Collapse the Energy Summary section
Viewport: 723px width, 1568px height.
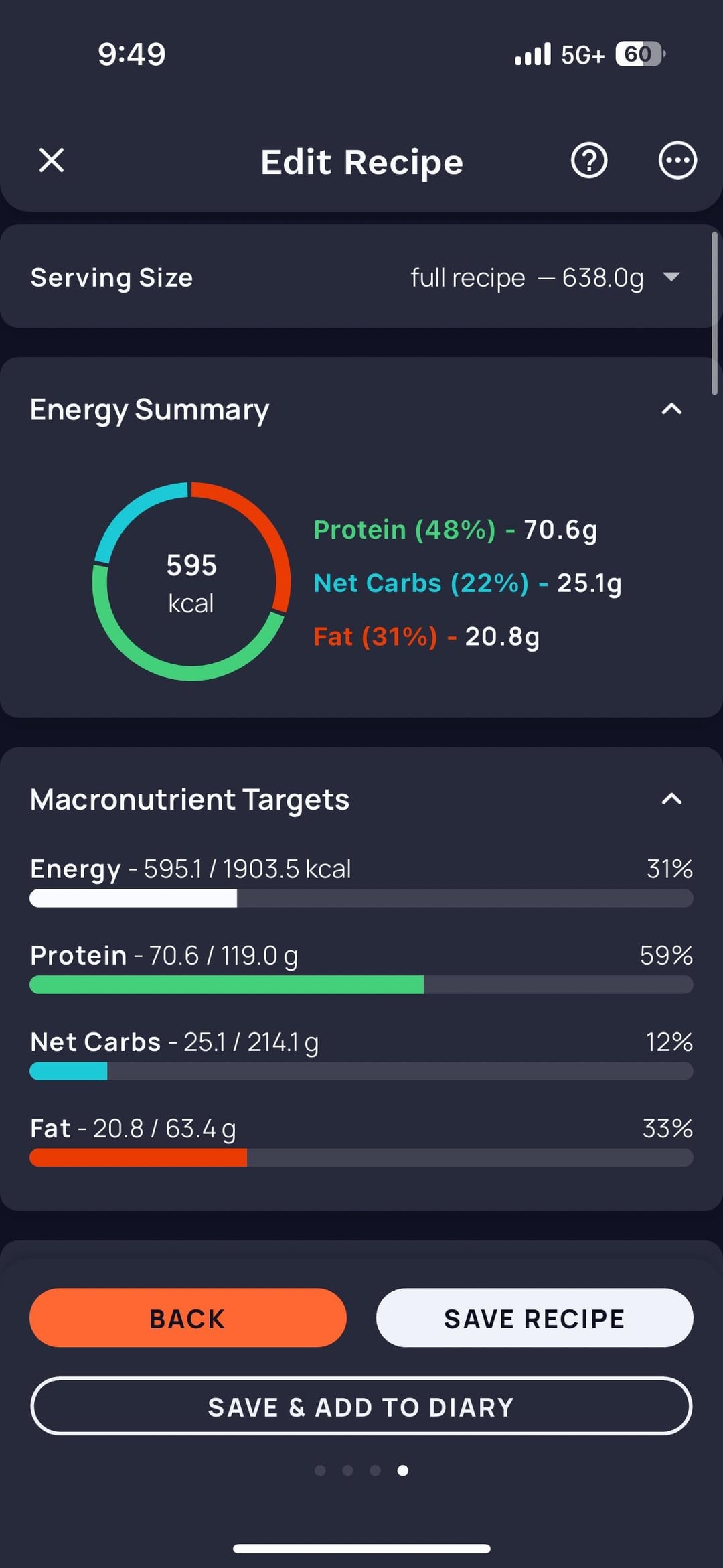[x=671, y=409]
